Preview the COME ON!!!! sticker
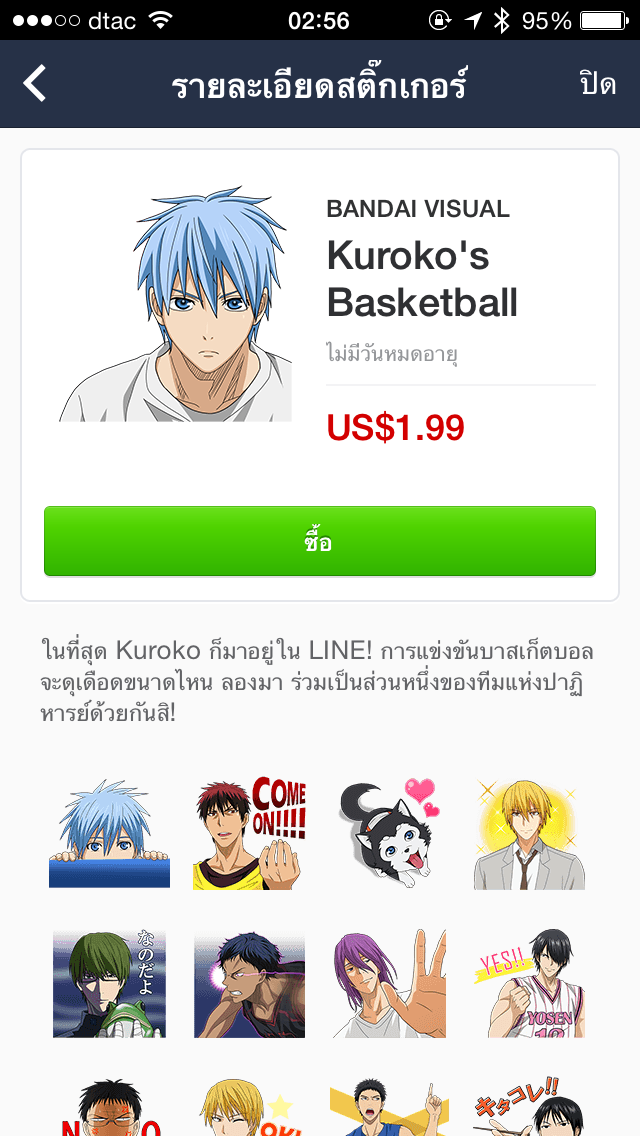The height and width of the screenshot is (1136, 640). click(249, 833)
